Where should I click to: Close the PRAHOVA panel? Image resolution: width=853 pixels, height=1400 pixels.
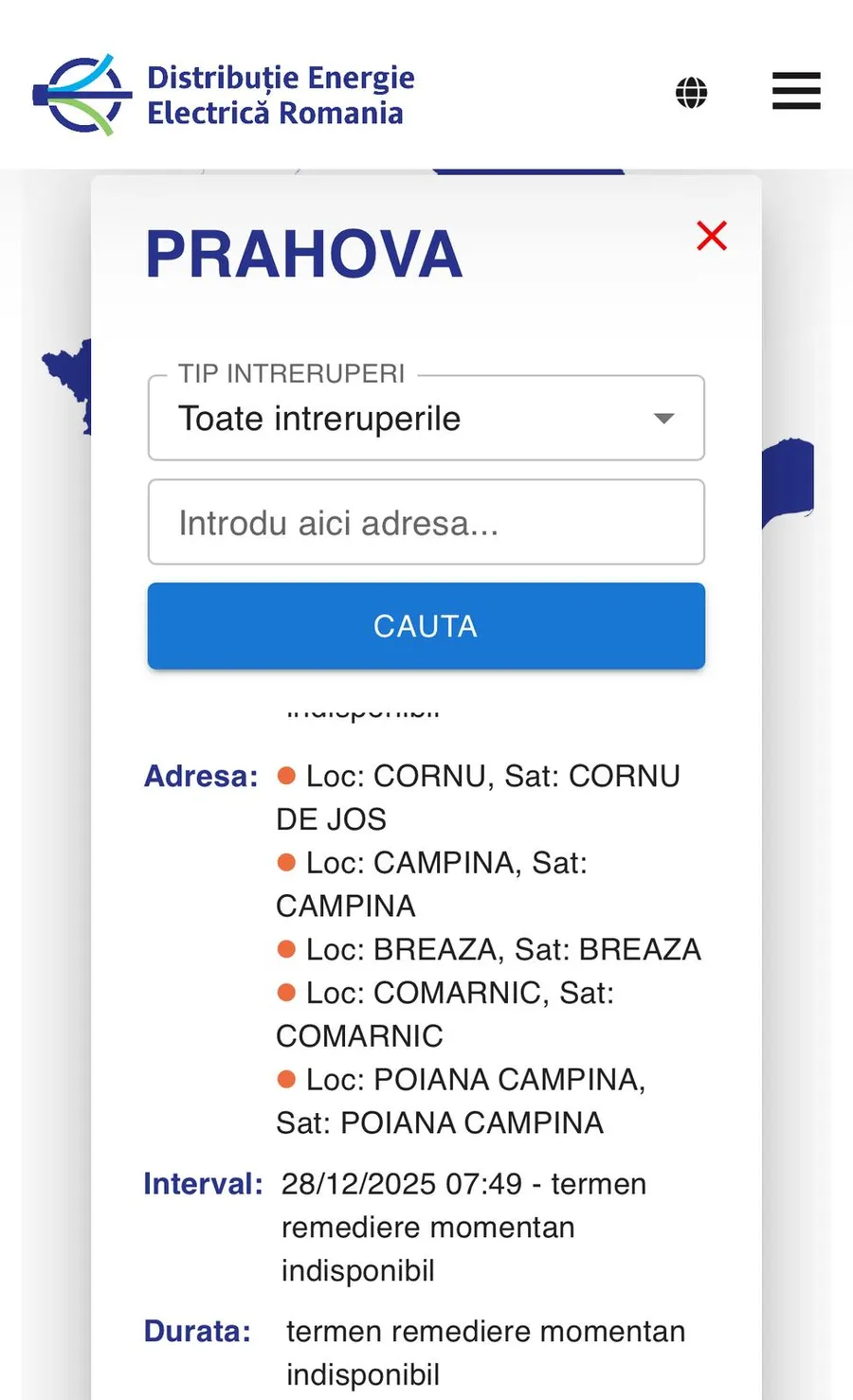[712, 236]
